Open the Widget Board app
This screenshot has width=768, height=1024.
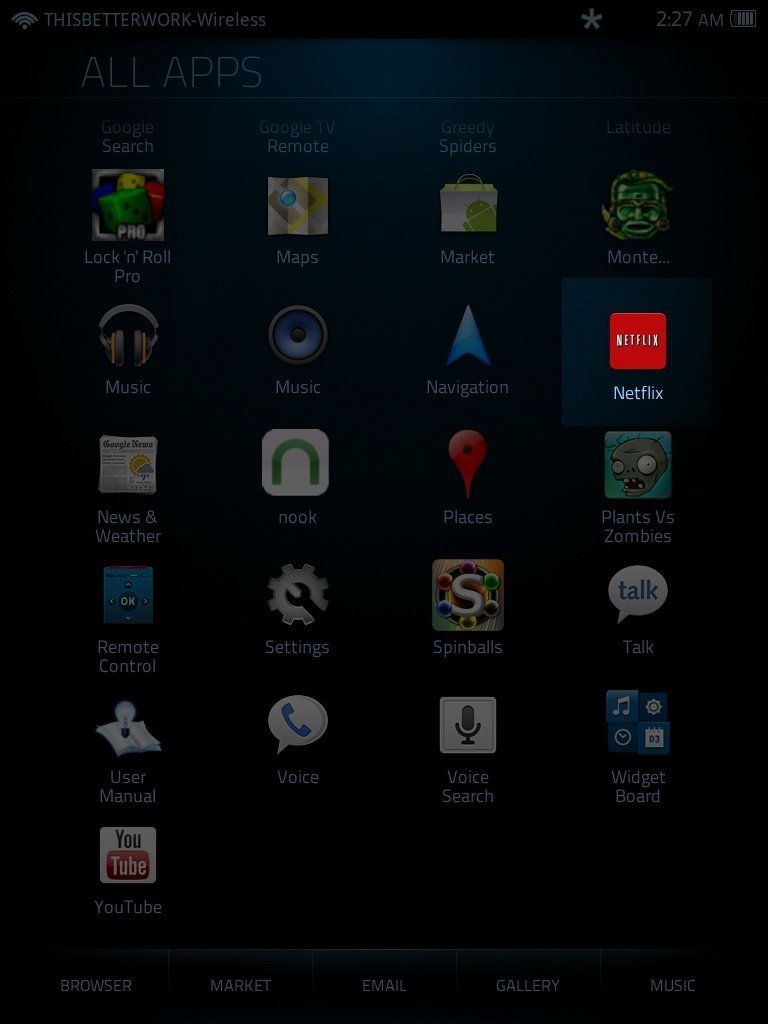coord(637,723)
